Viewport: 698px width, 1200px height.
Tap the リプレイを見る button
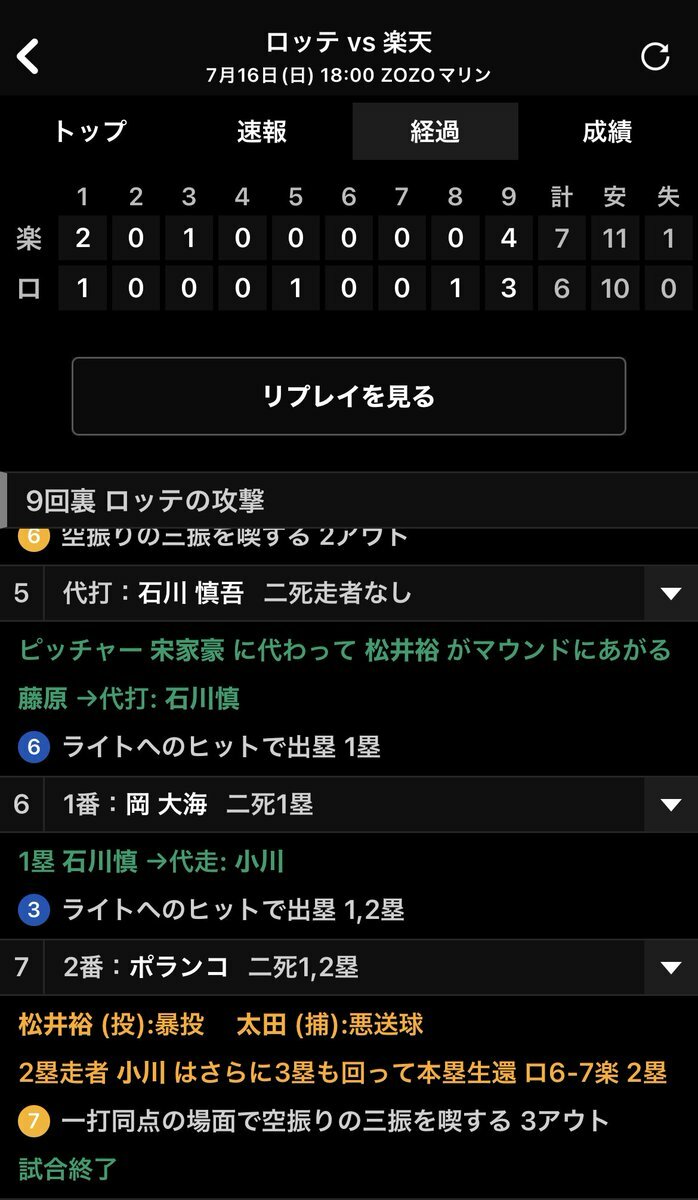pos(349,396)
